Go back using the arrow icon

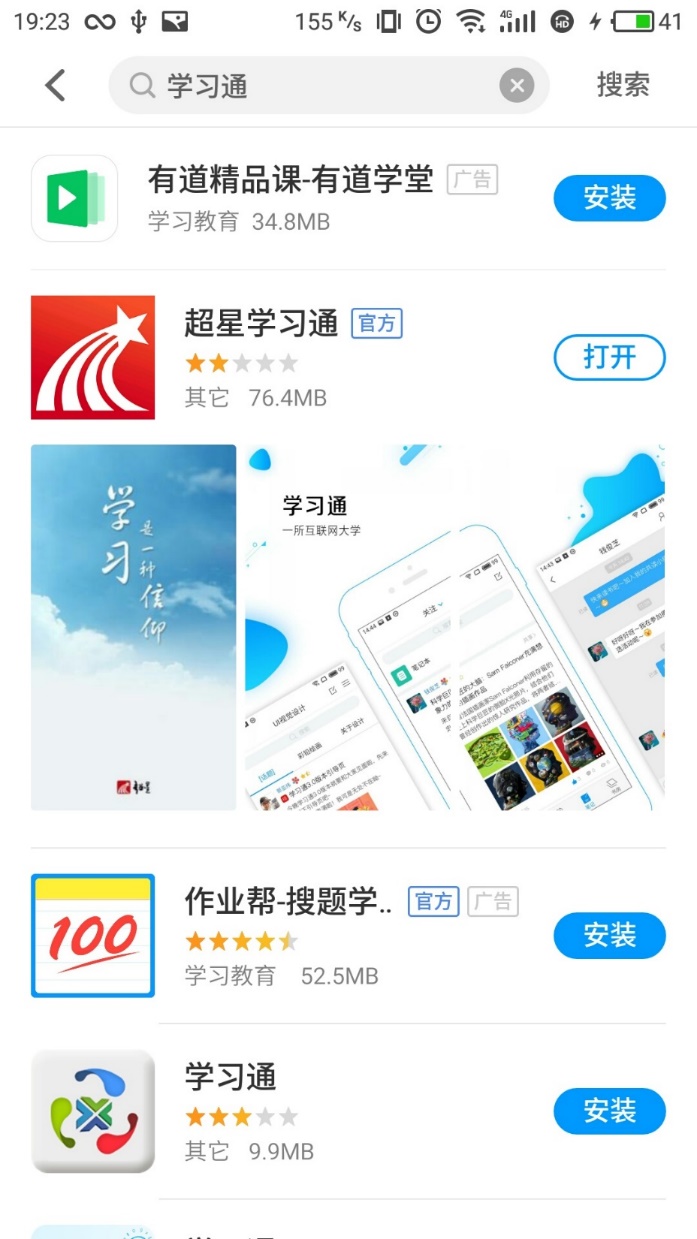(55, 86)
